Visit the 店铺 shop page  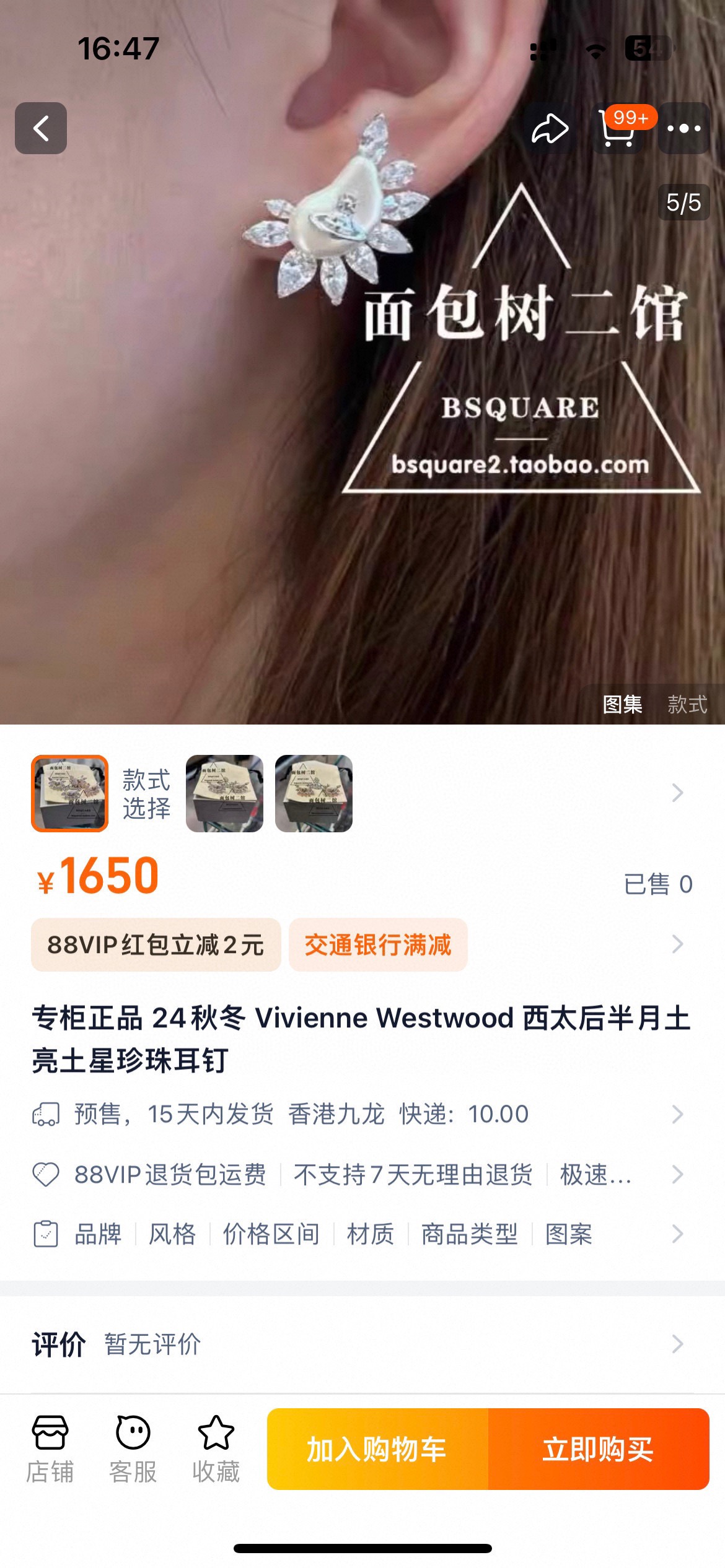point(50,1449)
